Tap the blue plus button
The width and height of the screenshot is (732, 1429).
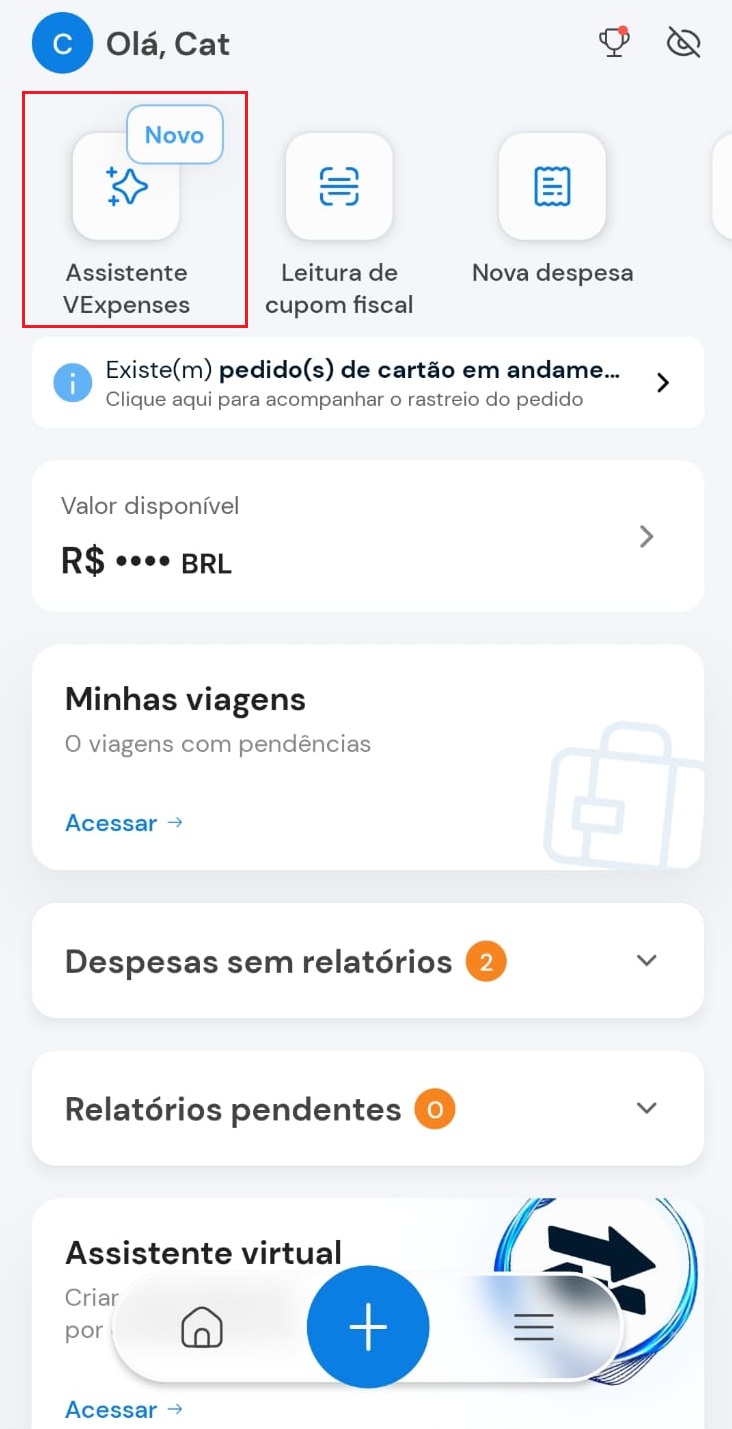pyautogui.click(x=367, y=1327)
